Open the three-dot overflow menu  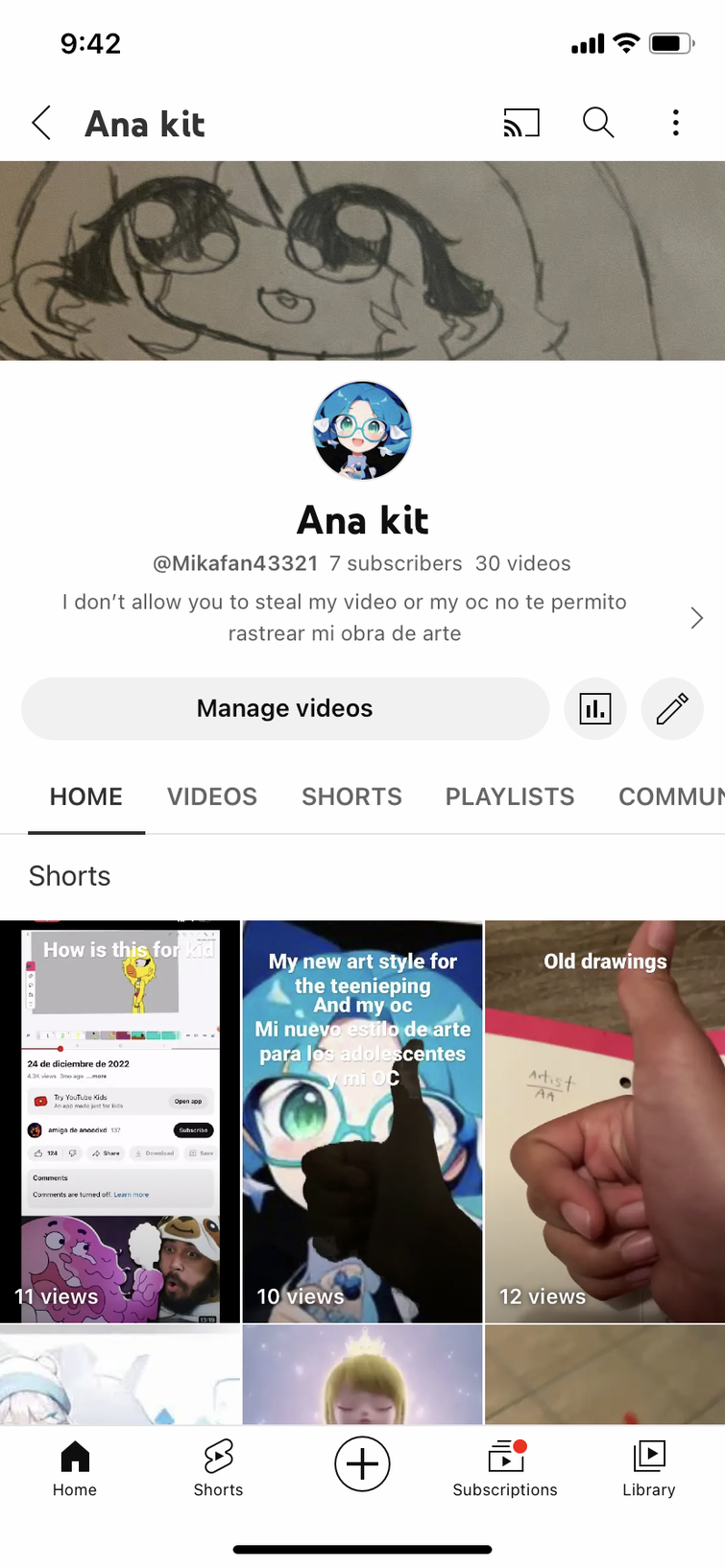[x=676, y=123]
